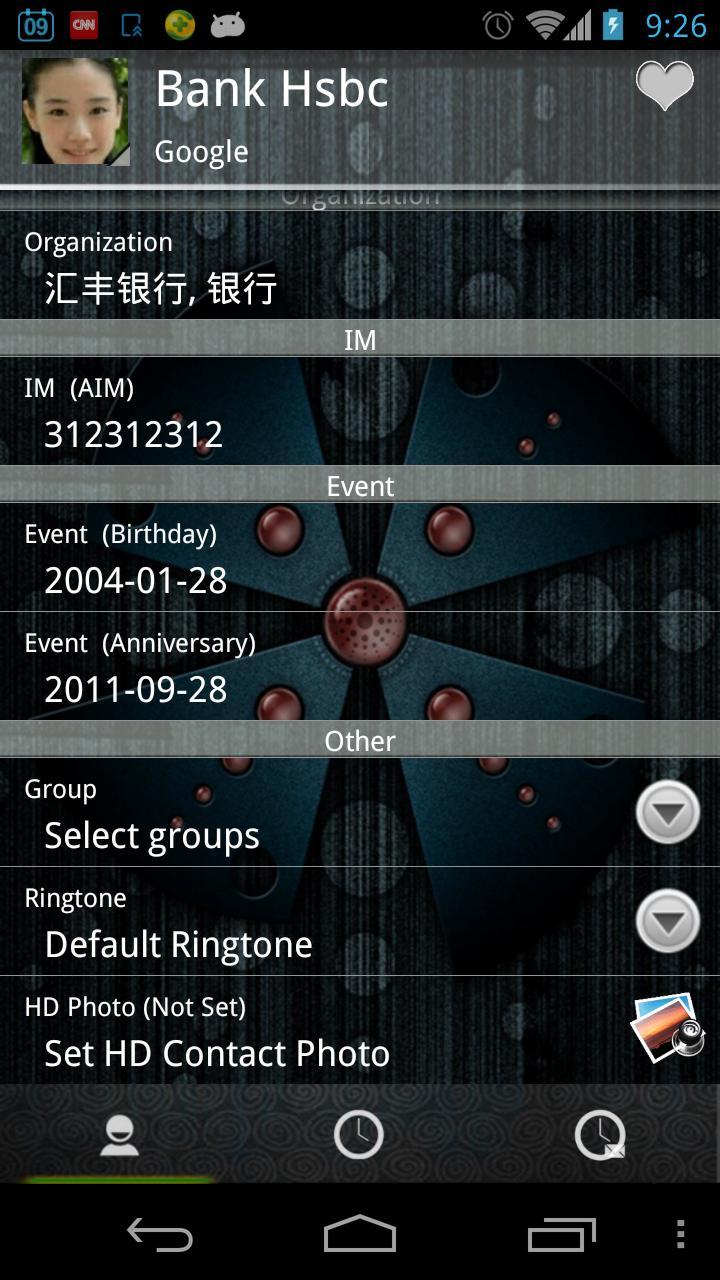Viewport: 720px width, 1280px height.
Task: Go back using the system back button
Action: click(160, 1235)
